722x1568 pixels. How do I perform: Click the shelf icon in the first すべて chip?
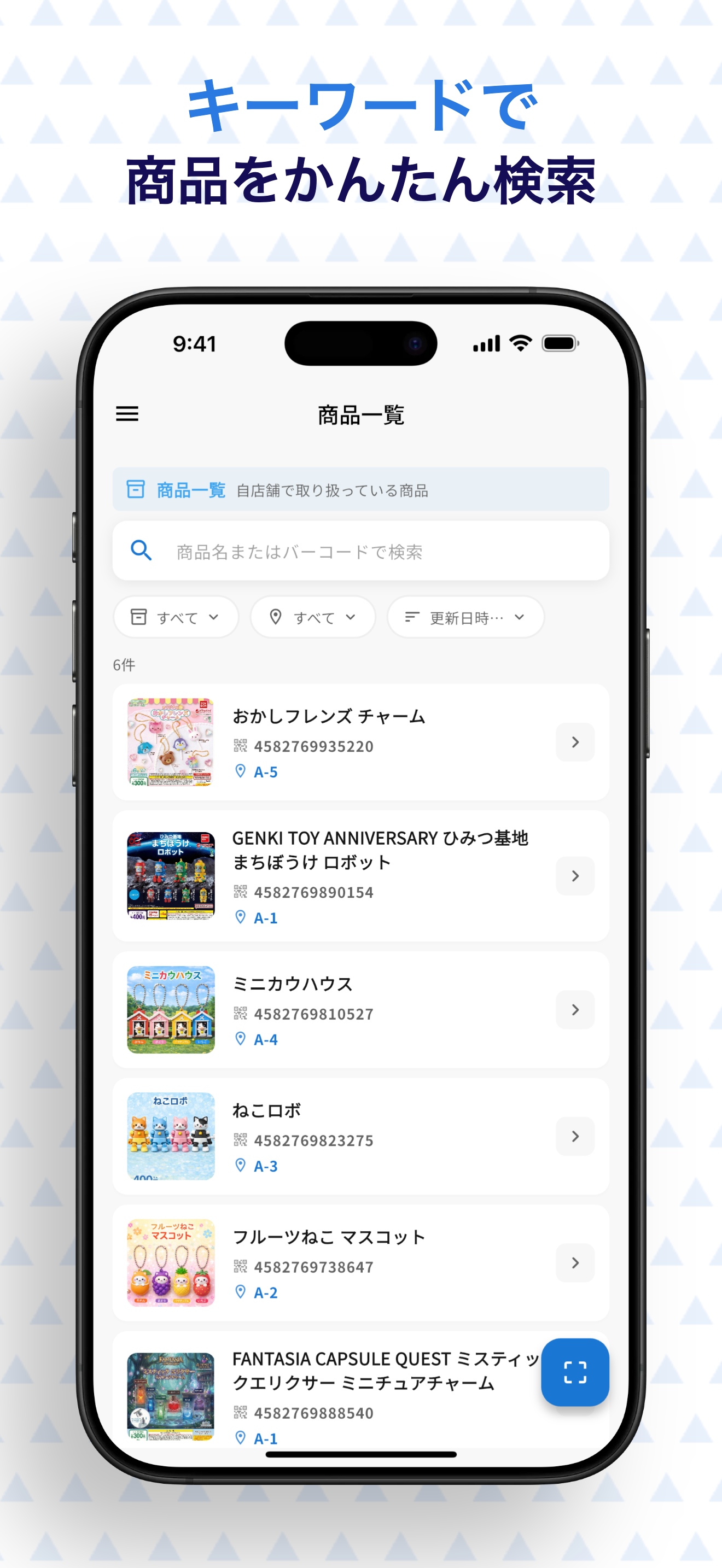coord(138,617)
